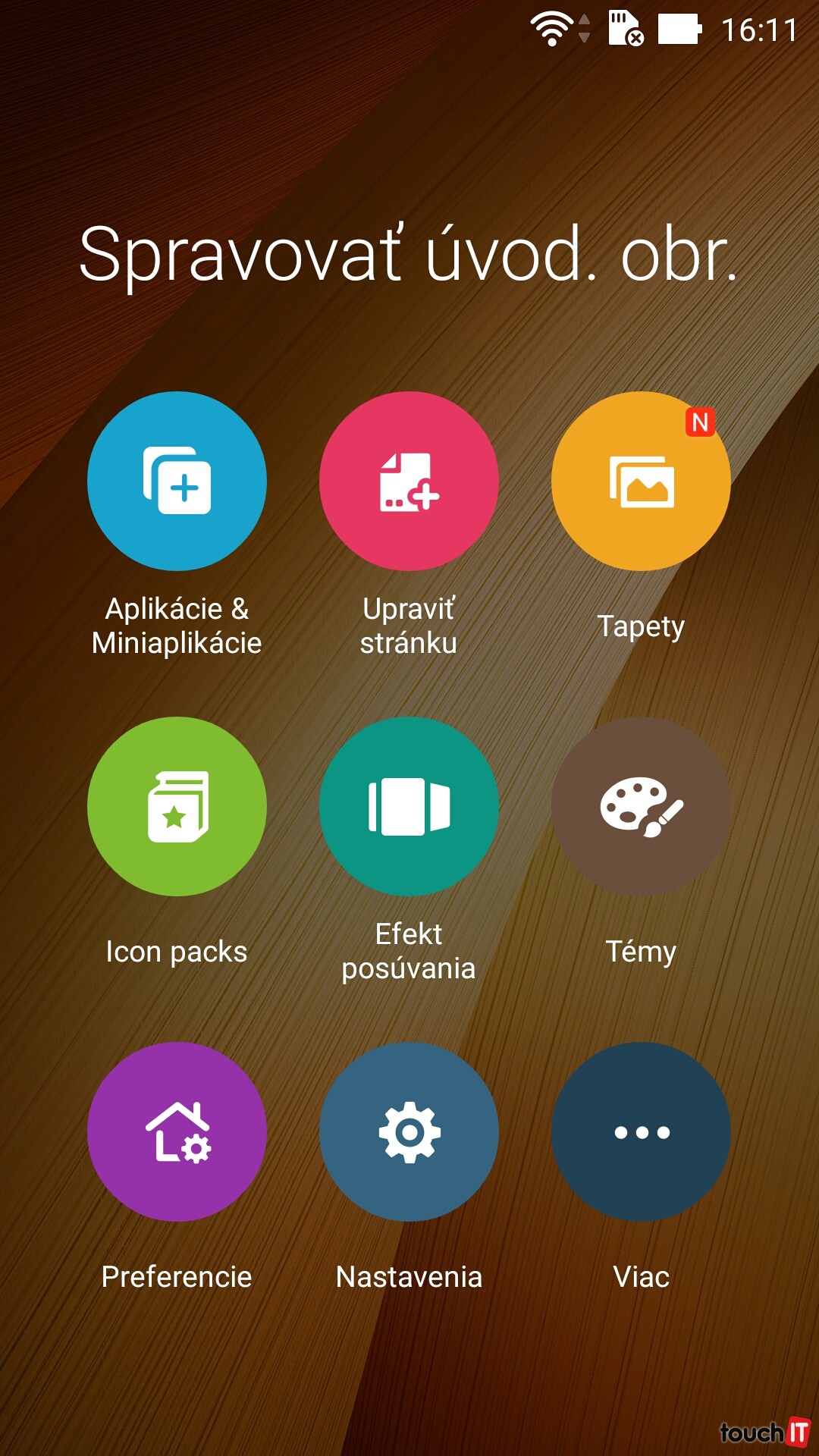Screen dimensions: 819x1456
Task: Go to Preferencie
Action: point(177,1131)
